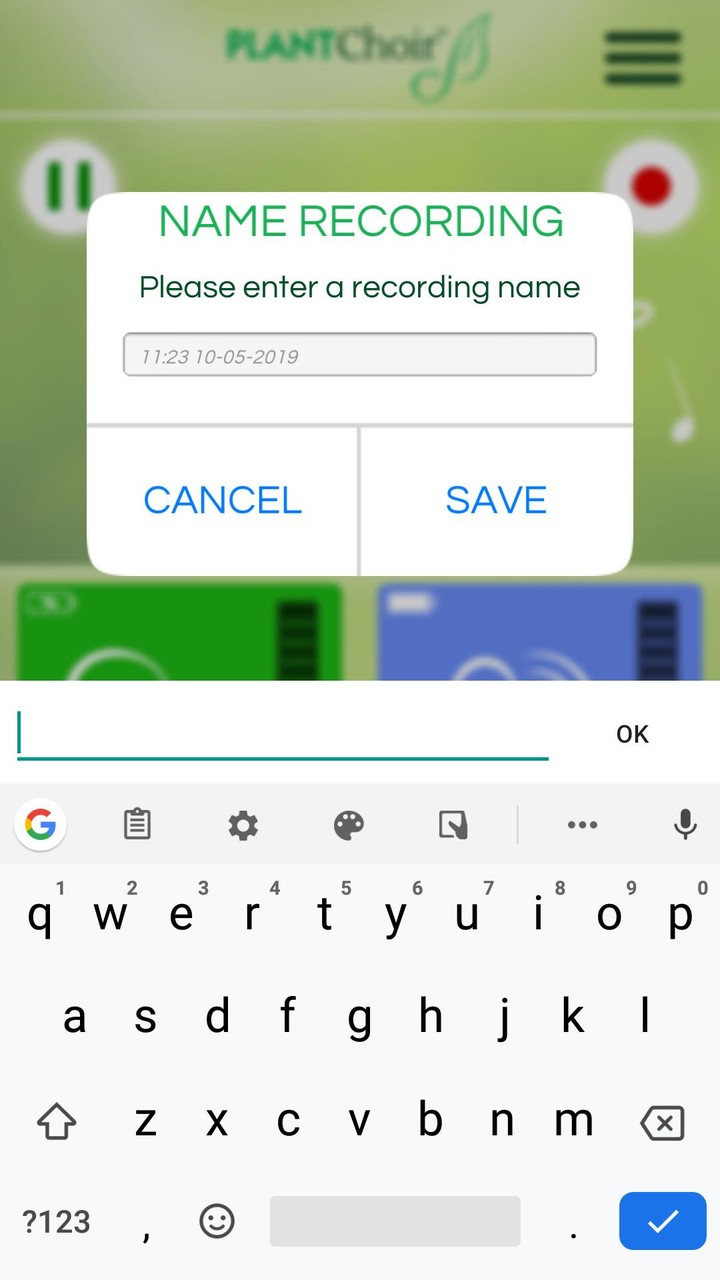
Task: Start voice input with microphone
Action: click(685, 825)
